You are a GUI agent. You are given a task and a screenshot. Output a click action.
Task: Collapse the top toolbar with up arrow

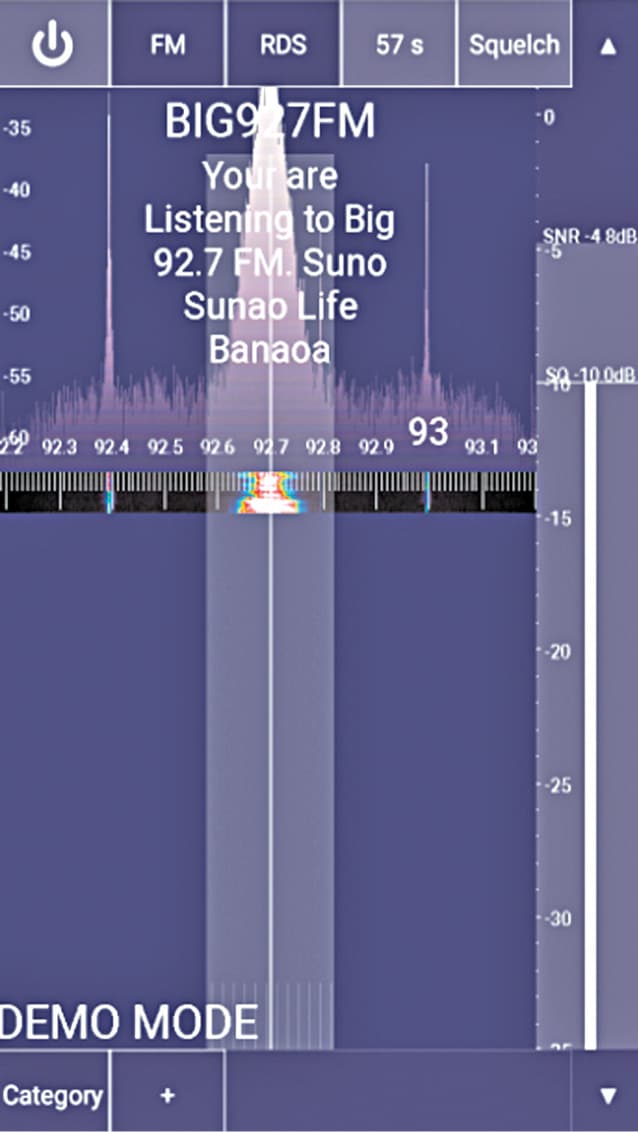pos(606,46)
